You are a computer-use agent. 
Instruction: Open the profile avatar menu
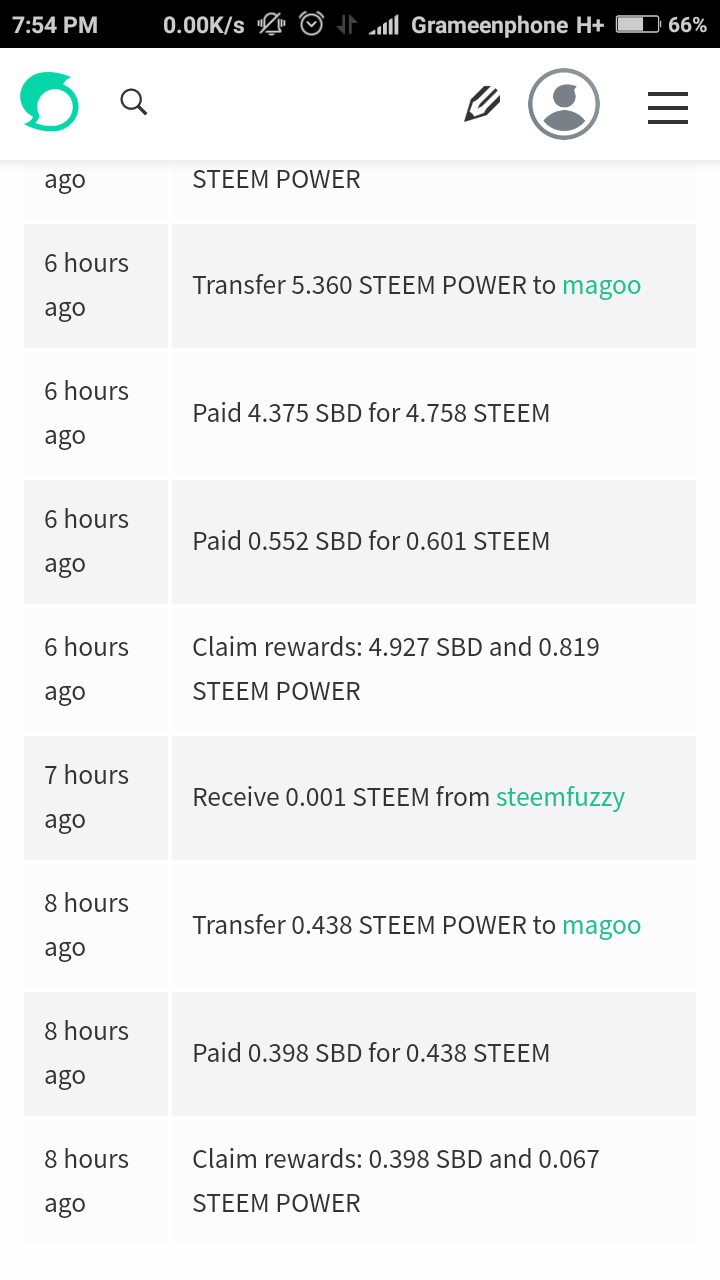[x=564, y=104]
